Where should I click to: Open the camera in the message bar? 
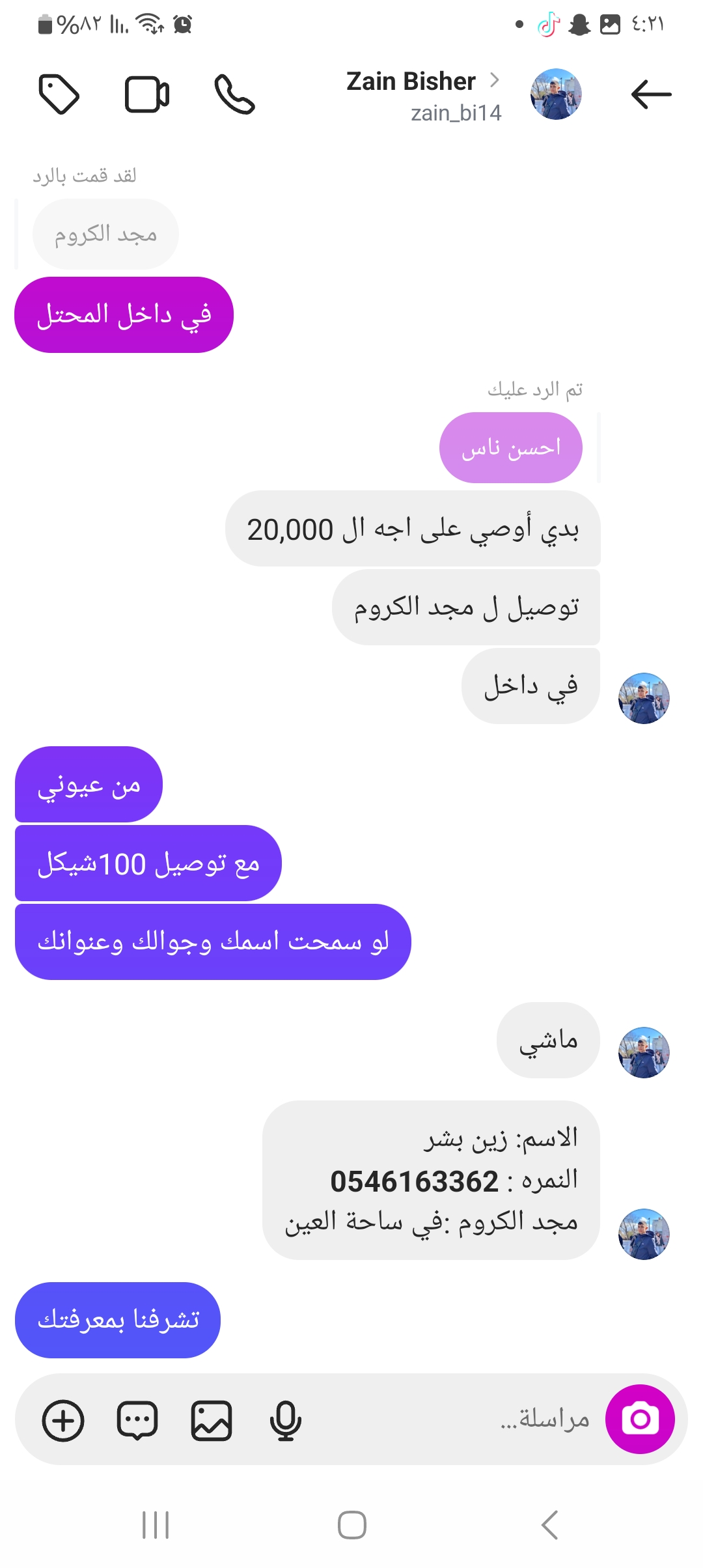tap(640, 1419)
